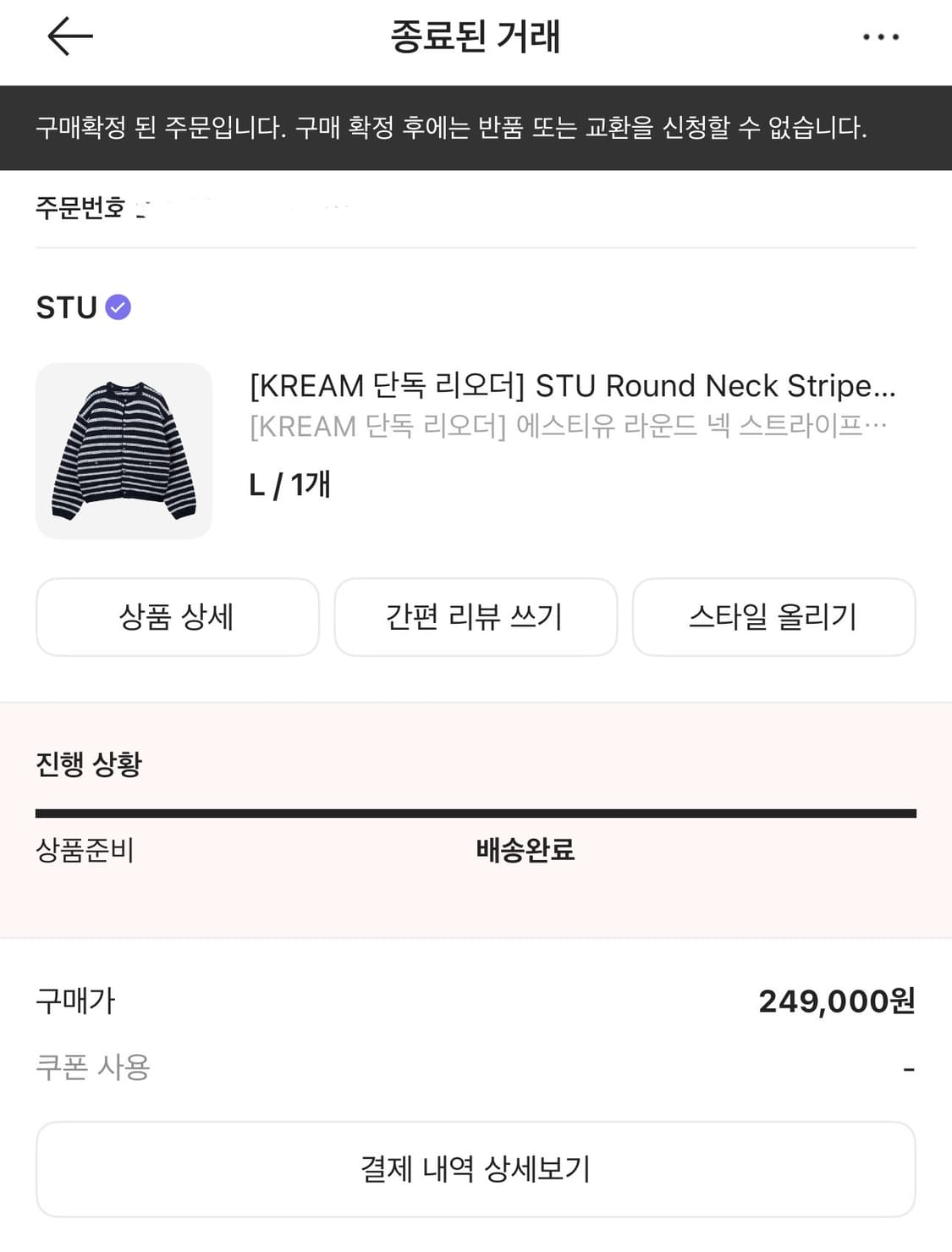Select the 진행 상황 section header
The height and width of the screenshot is (1252, 952).
click(x=89, y=763)
